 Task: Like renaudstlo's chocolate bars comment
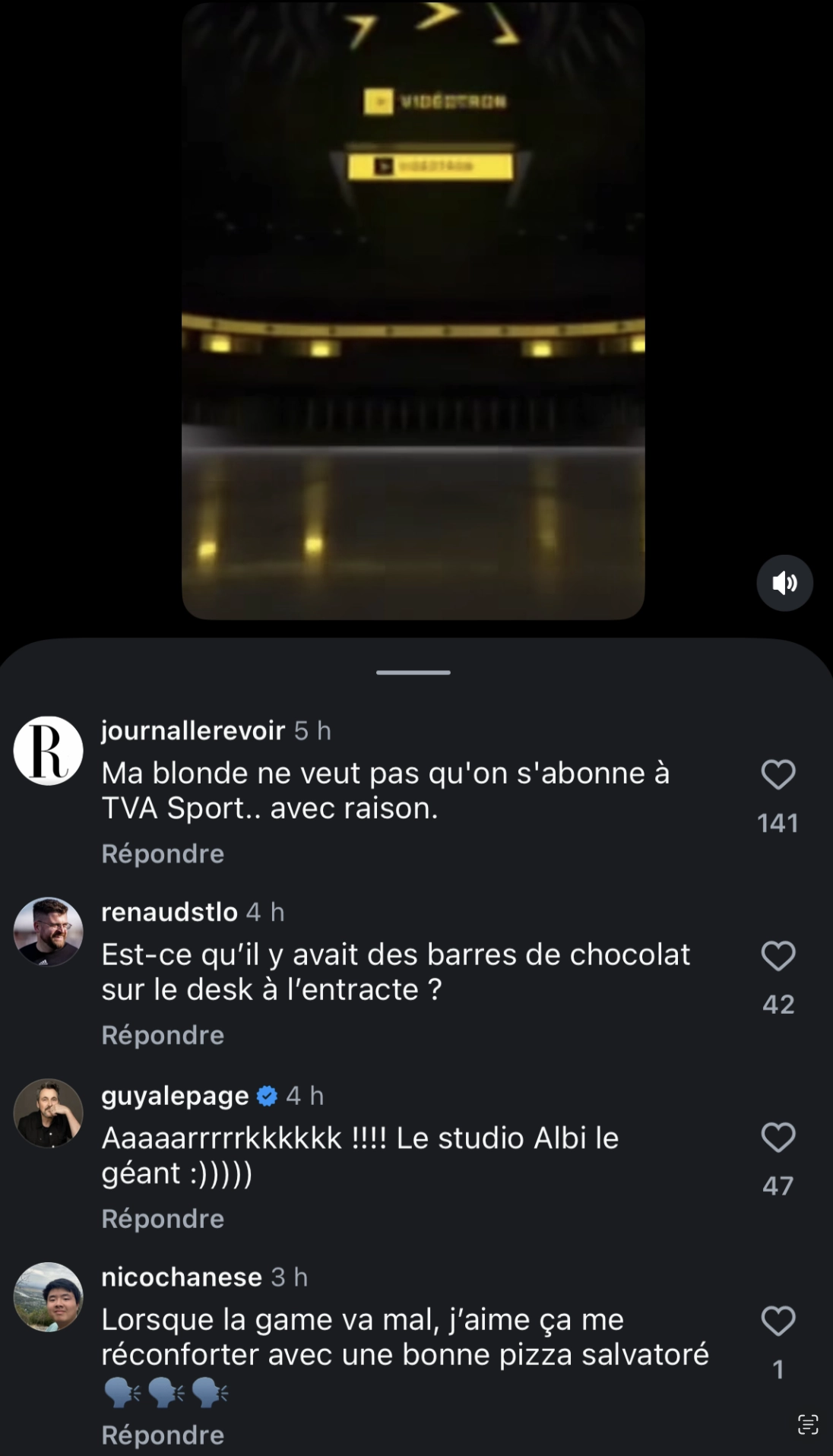(x=778, y=956)
